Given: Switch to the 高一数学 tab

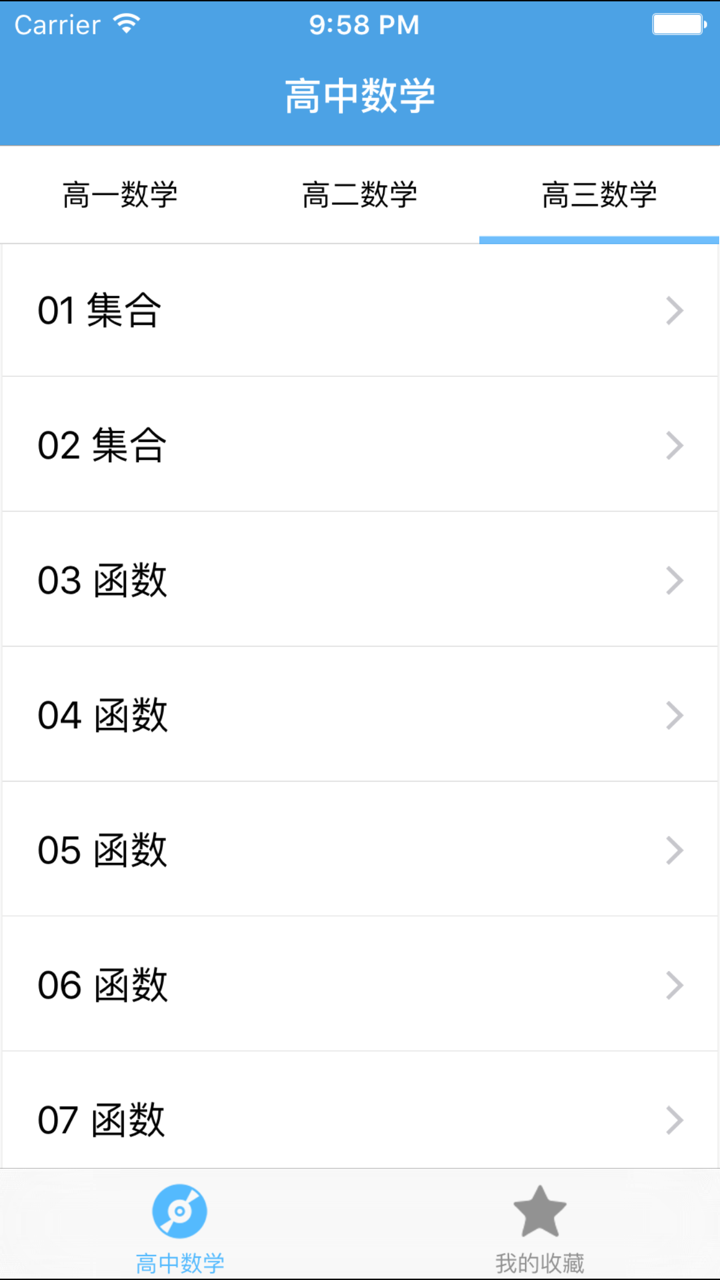Looking at the screenshot, I should click(x=120, y=195).
